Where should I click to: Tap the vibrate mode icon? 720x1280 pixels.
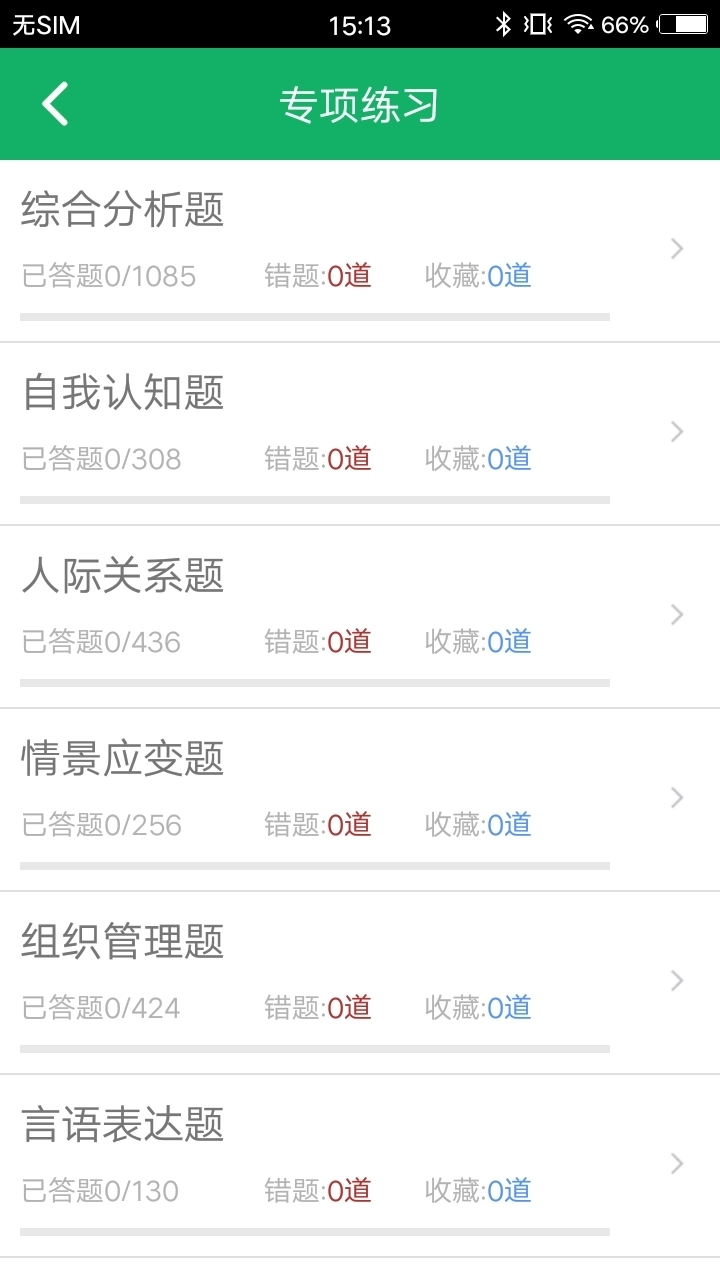tap(540, 22)
